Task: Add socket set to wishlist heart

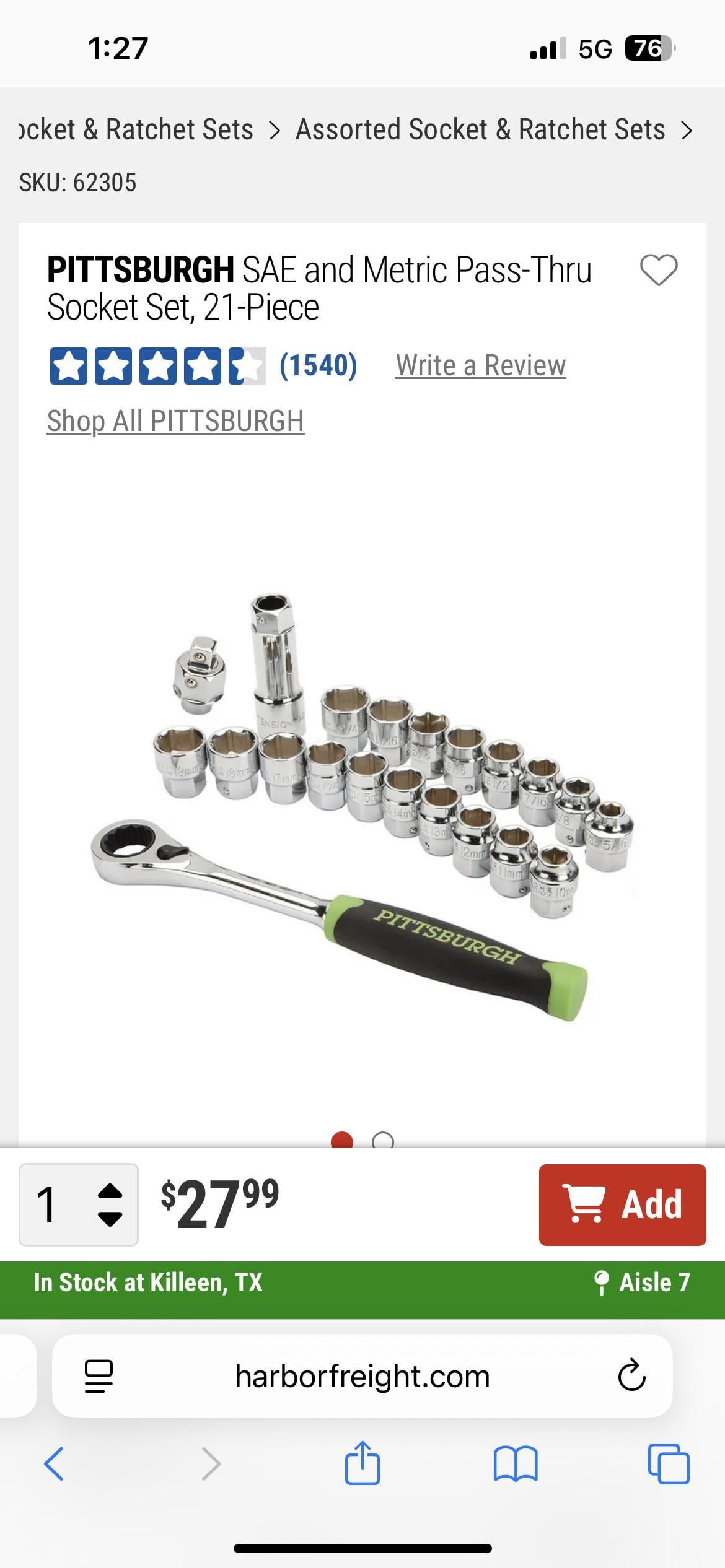Action: point(658,270)
